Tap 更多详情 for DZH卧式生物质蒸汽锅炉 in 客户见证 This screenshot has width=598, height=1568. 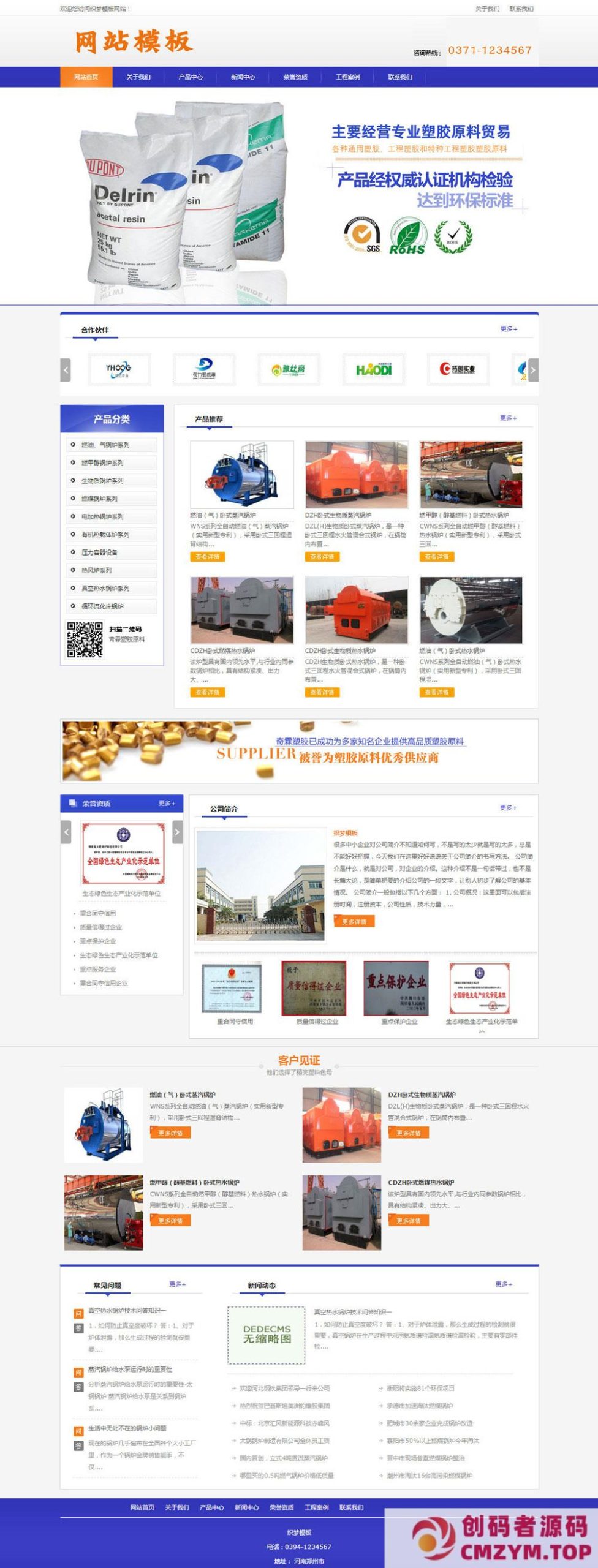coord(408,1133)
